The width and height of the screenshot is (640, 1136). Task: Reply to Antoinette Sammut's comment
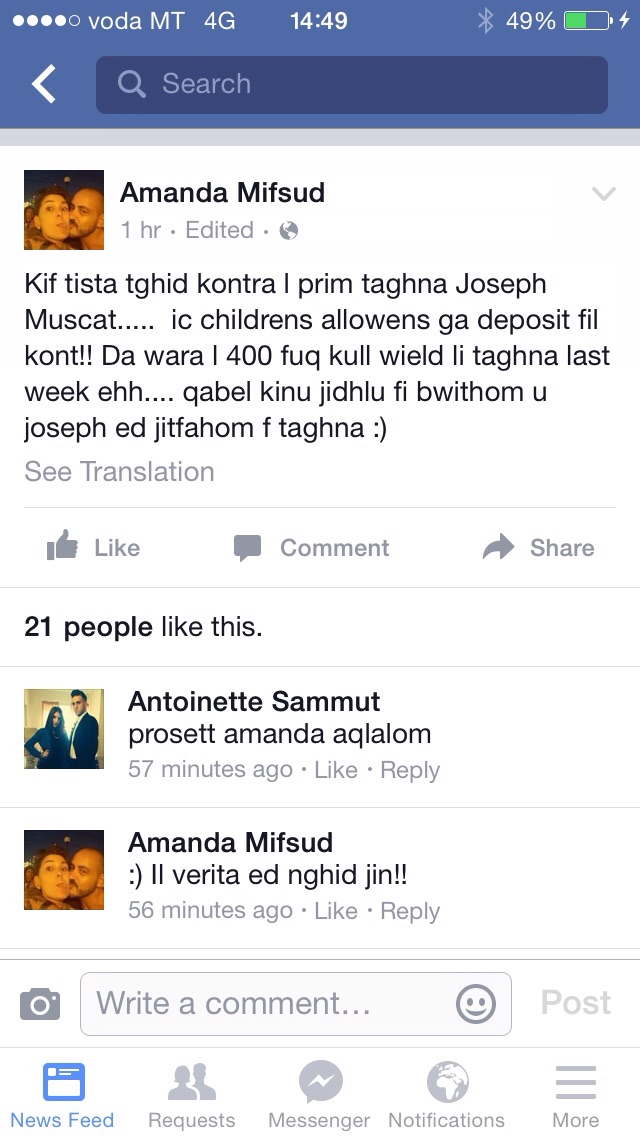[410, 770]
